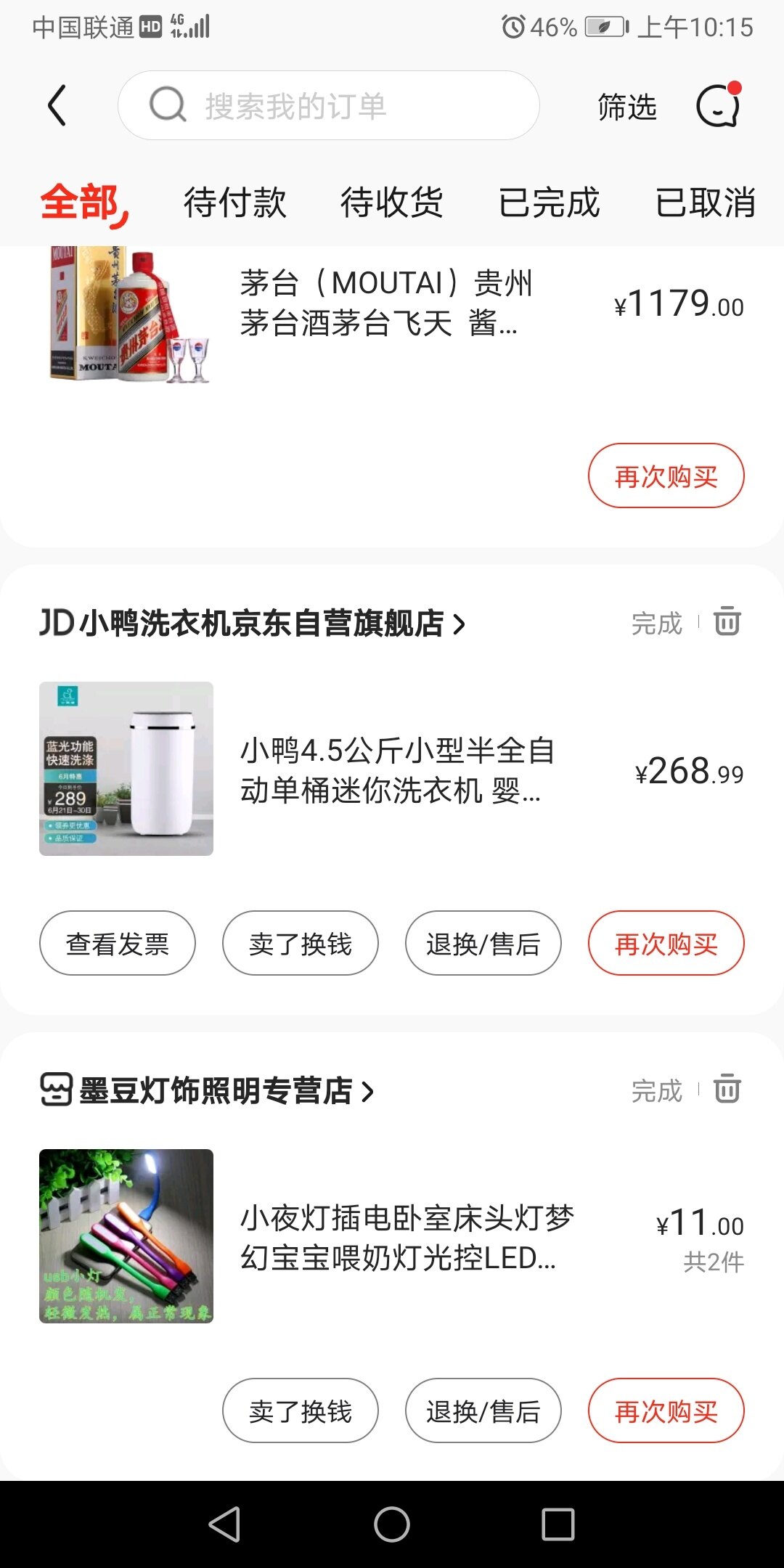This screenshot has height=1568, width=784.
Task: Switch to the 已完成 tab
Action: [x=549, y=202]
